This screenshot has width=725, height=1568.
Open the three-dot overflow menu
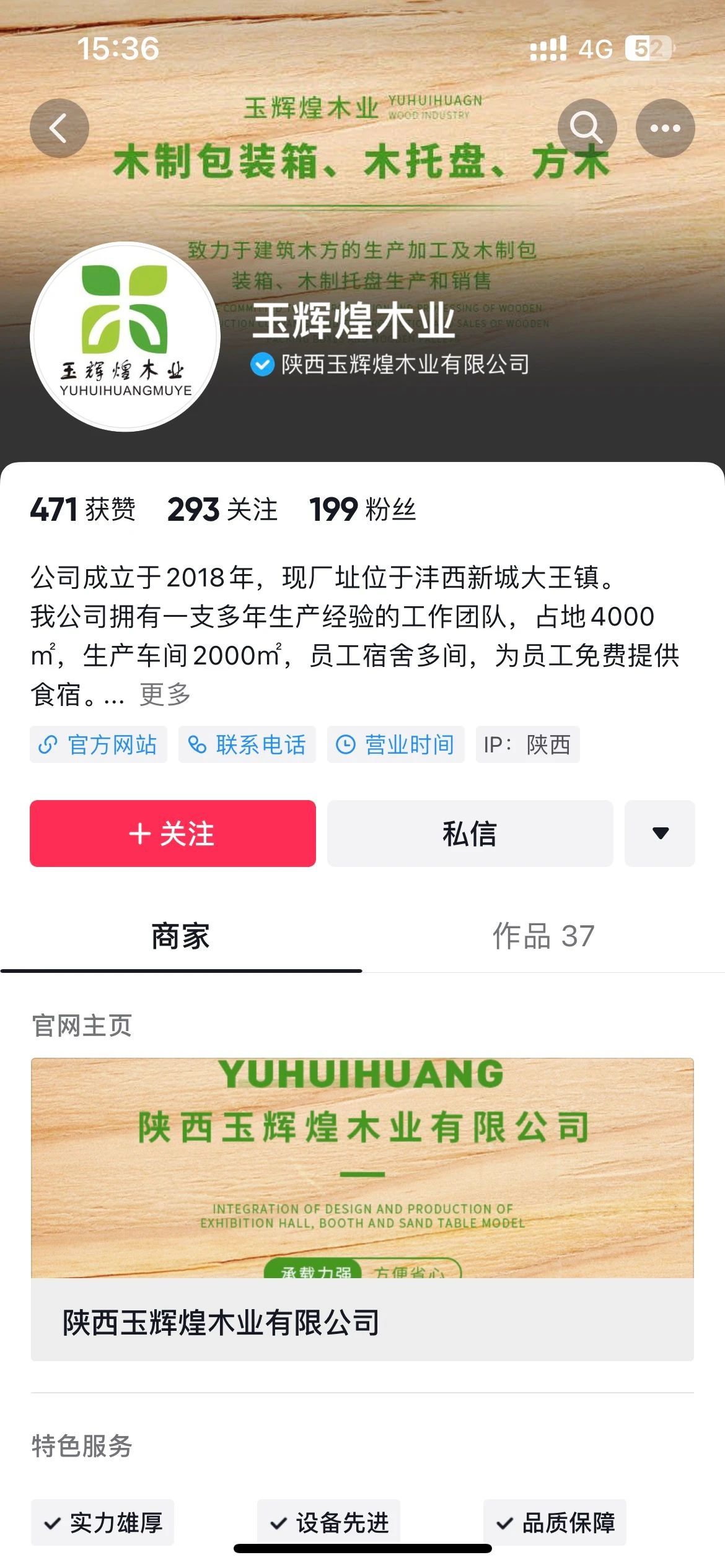click(665, 128)
